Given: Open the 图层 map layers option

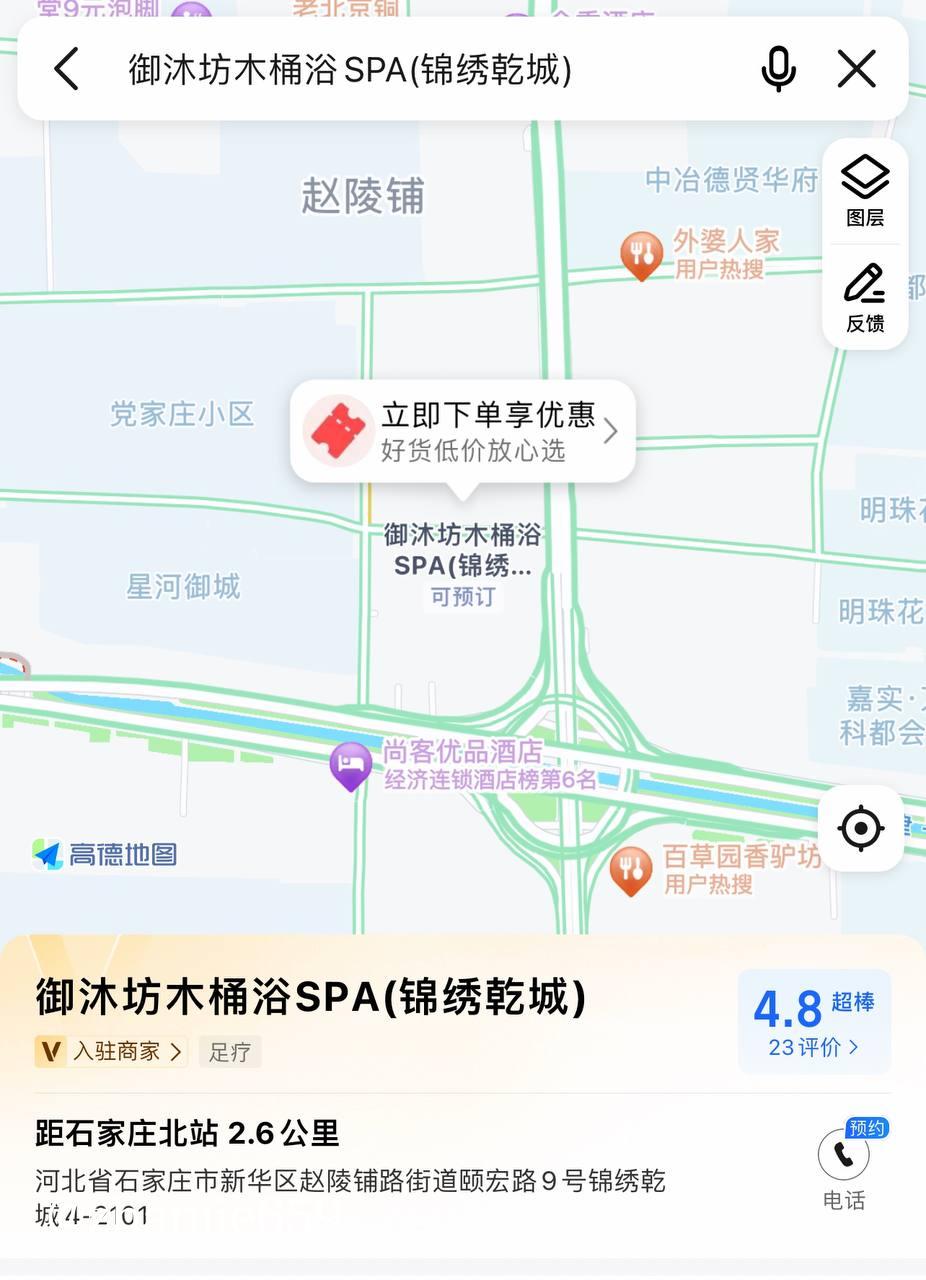Looking at the screenshot, I should [x=865, y=191].
